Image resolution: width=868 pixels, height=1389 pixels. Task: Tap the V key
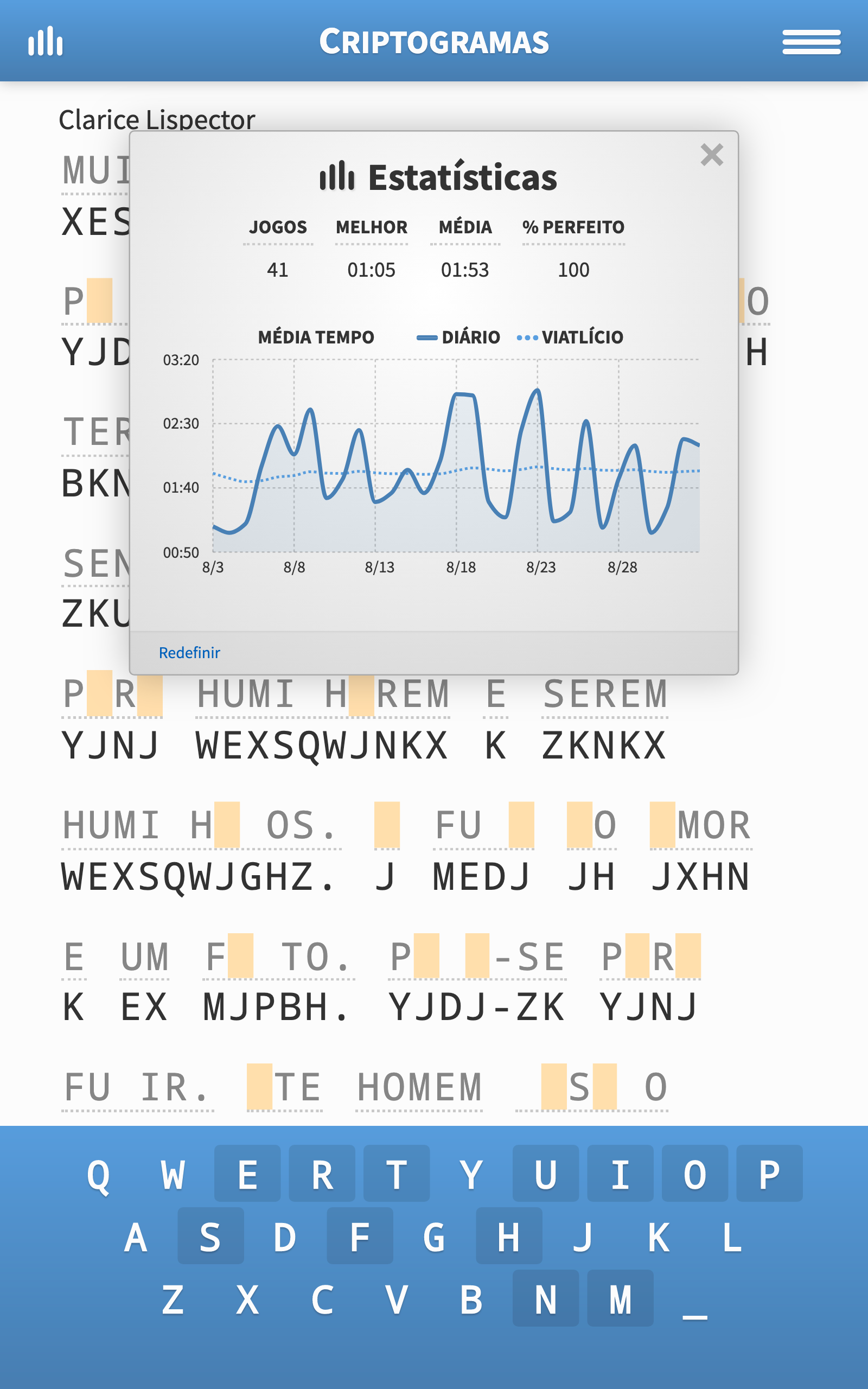point(397,1299)
